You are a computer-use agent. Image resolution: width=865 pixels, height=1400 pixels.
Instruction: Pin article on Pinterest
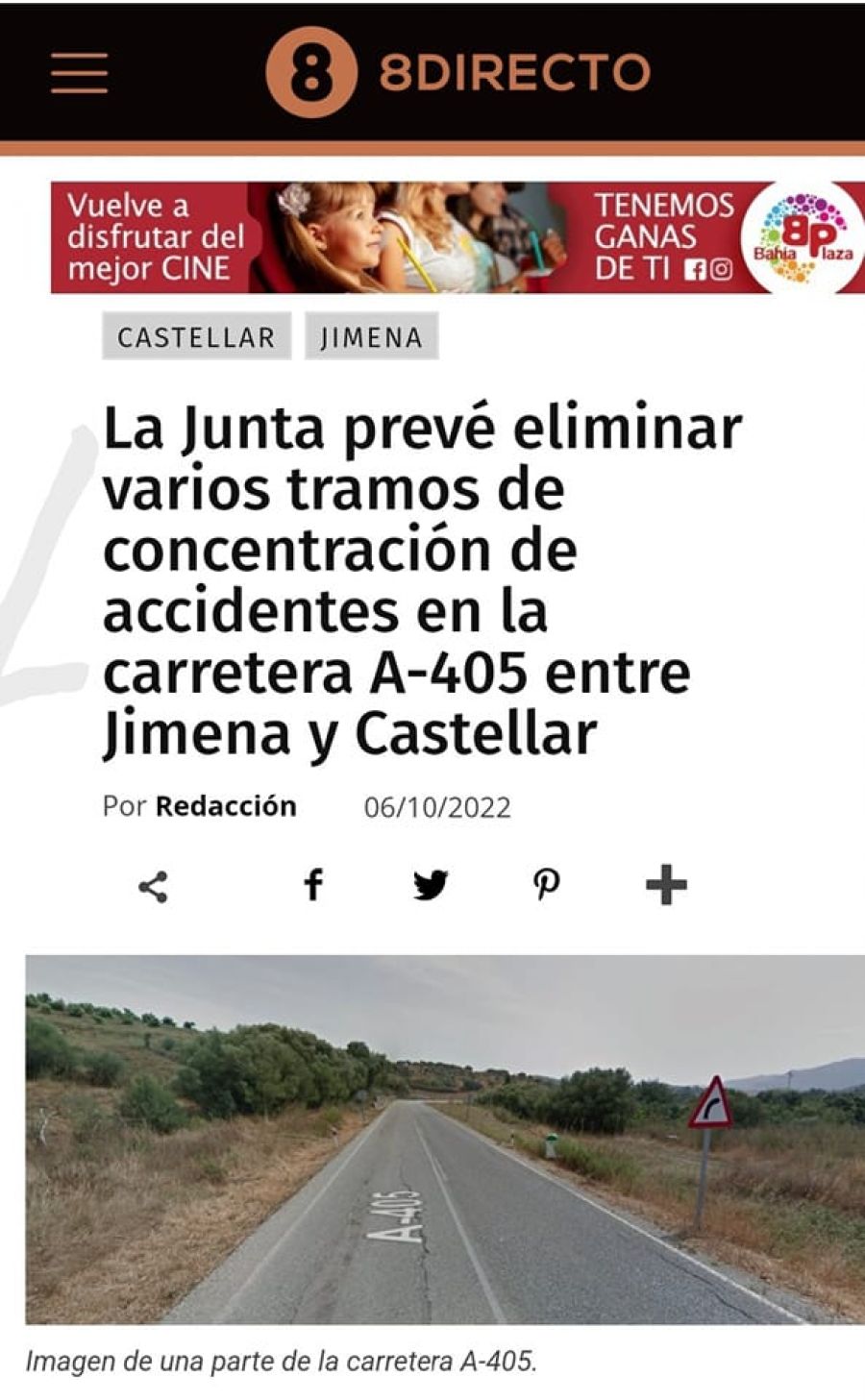point(547,884)
